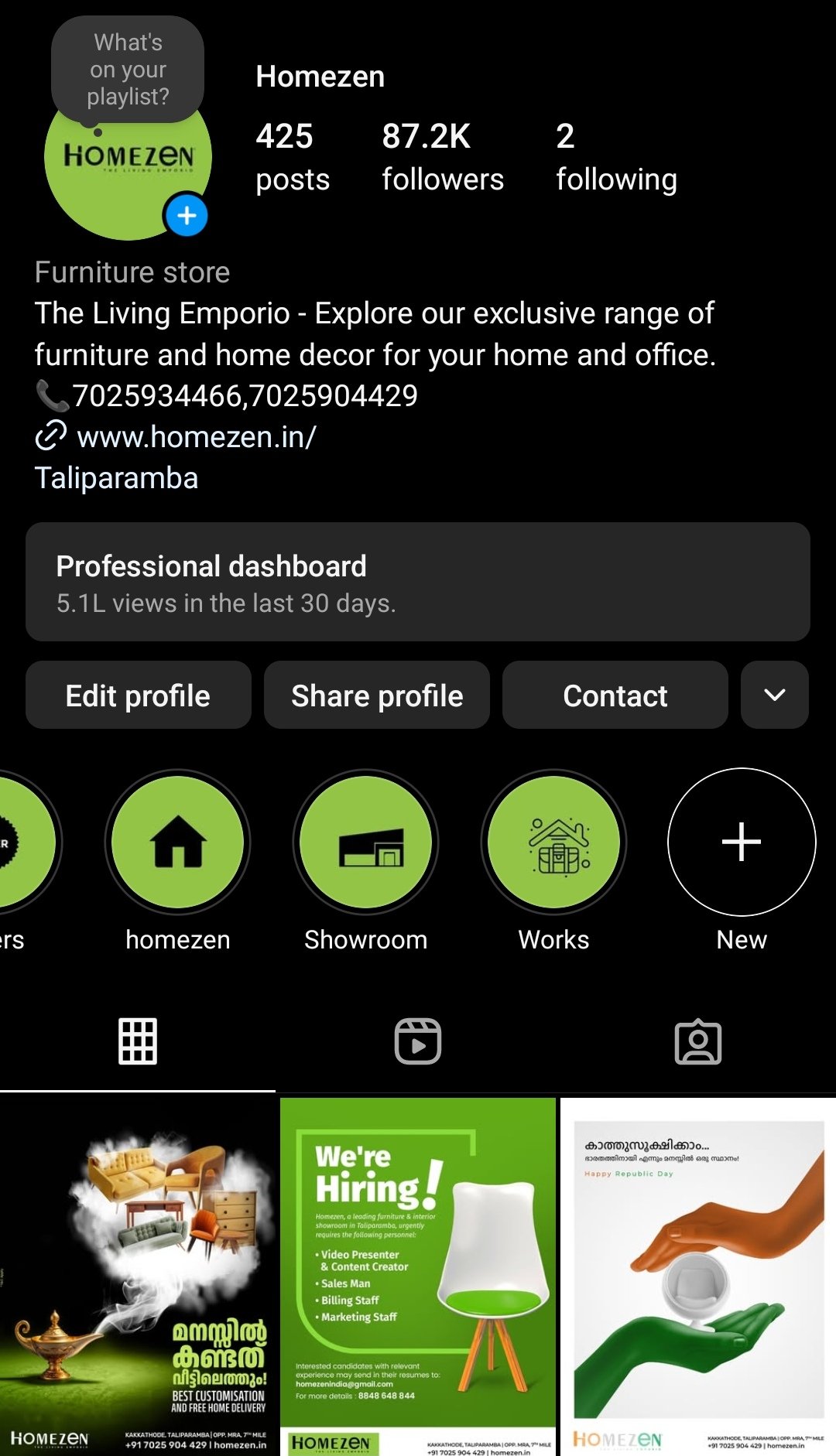Open the 'What's on your playlist?' note
Image resolution: width=836 pixels, height=1456 pixels.
coord(128,70)
